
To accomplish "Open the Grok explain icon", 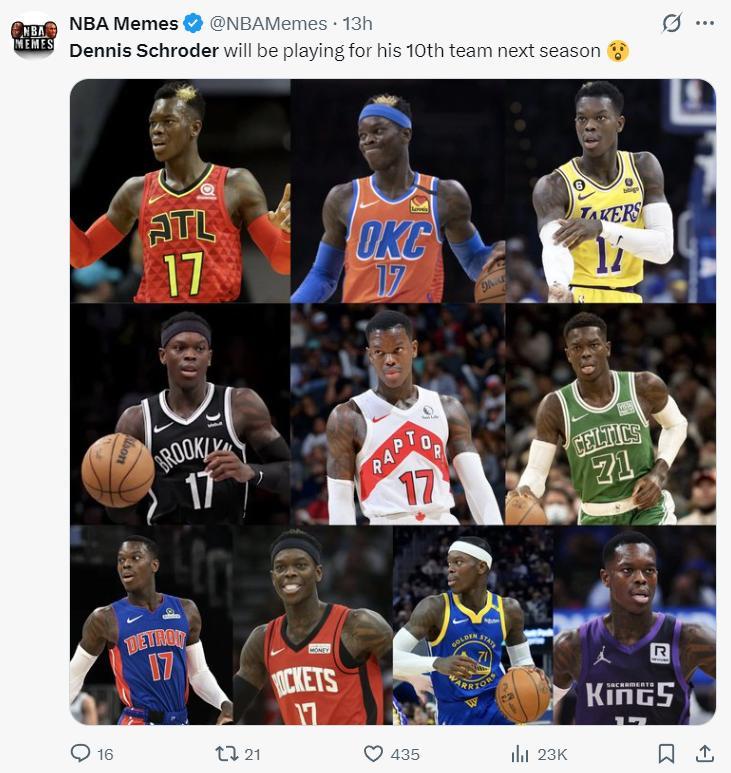I will coord(673,23).
